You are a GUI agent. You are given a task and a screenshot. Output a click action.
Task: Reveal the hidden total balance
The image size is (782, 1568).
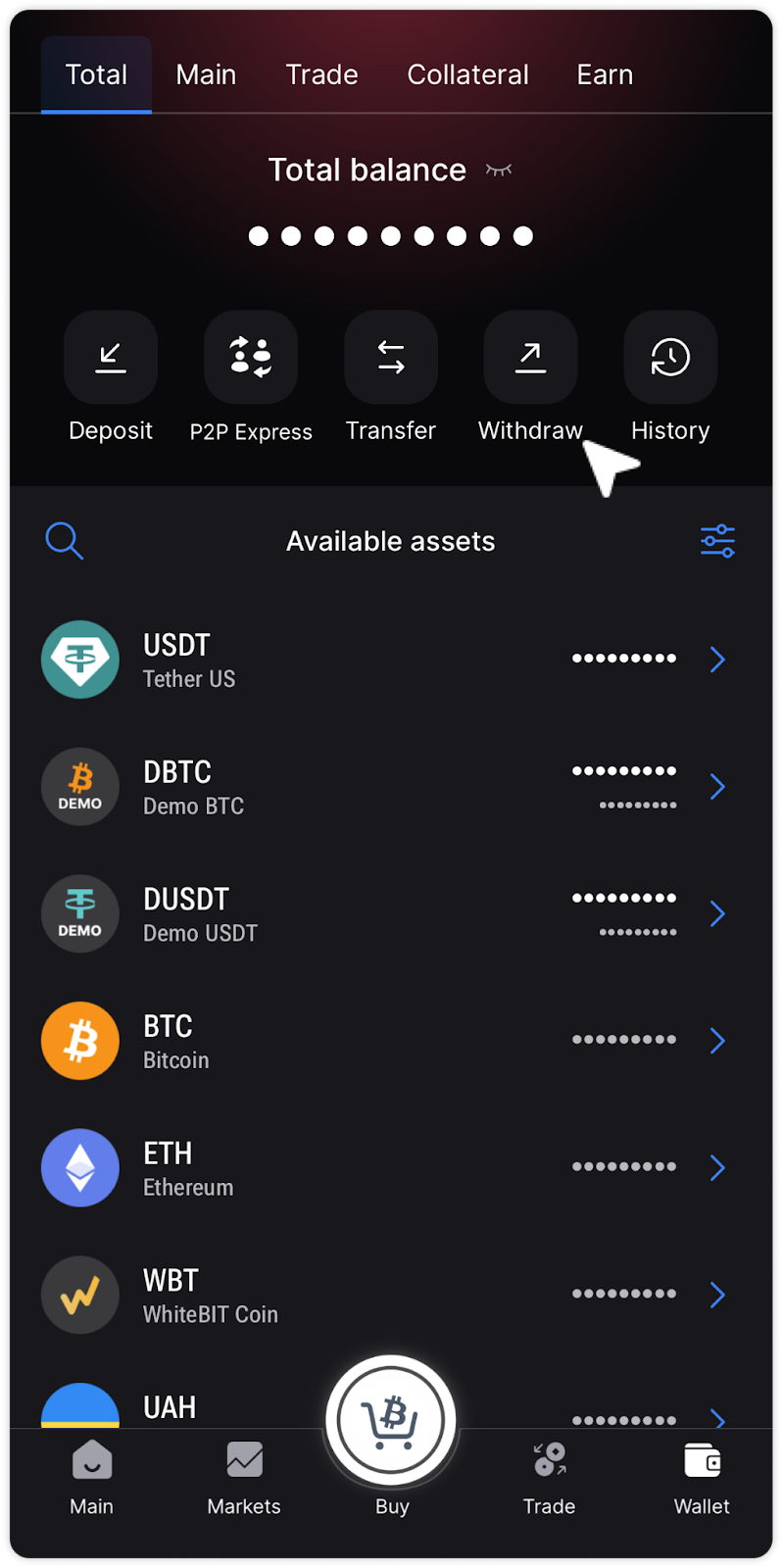pyautogui.click(x=499, y=171)
